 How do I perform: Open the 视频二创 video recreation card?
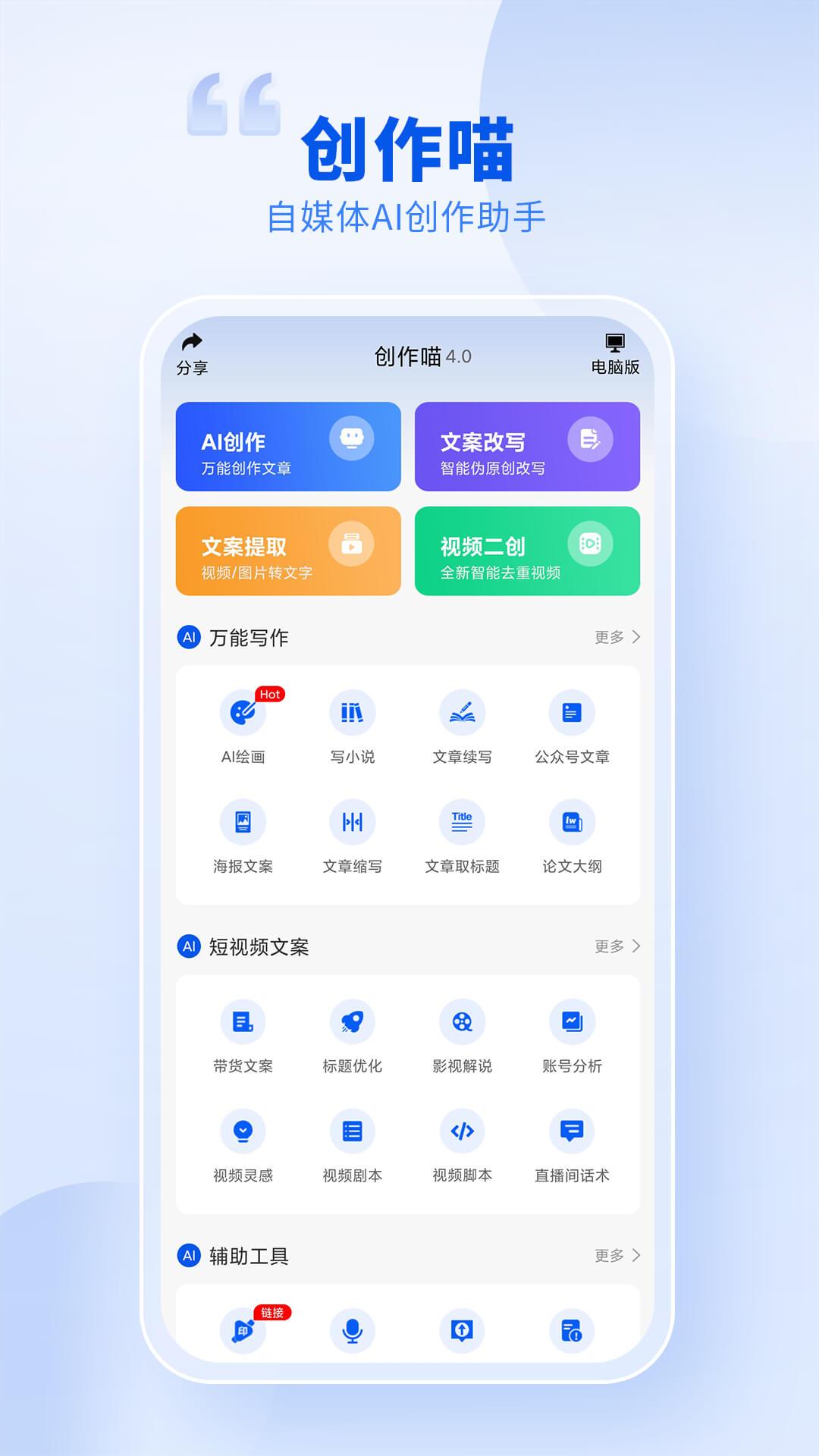(527, 551)
